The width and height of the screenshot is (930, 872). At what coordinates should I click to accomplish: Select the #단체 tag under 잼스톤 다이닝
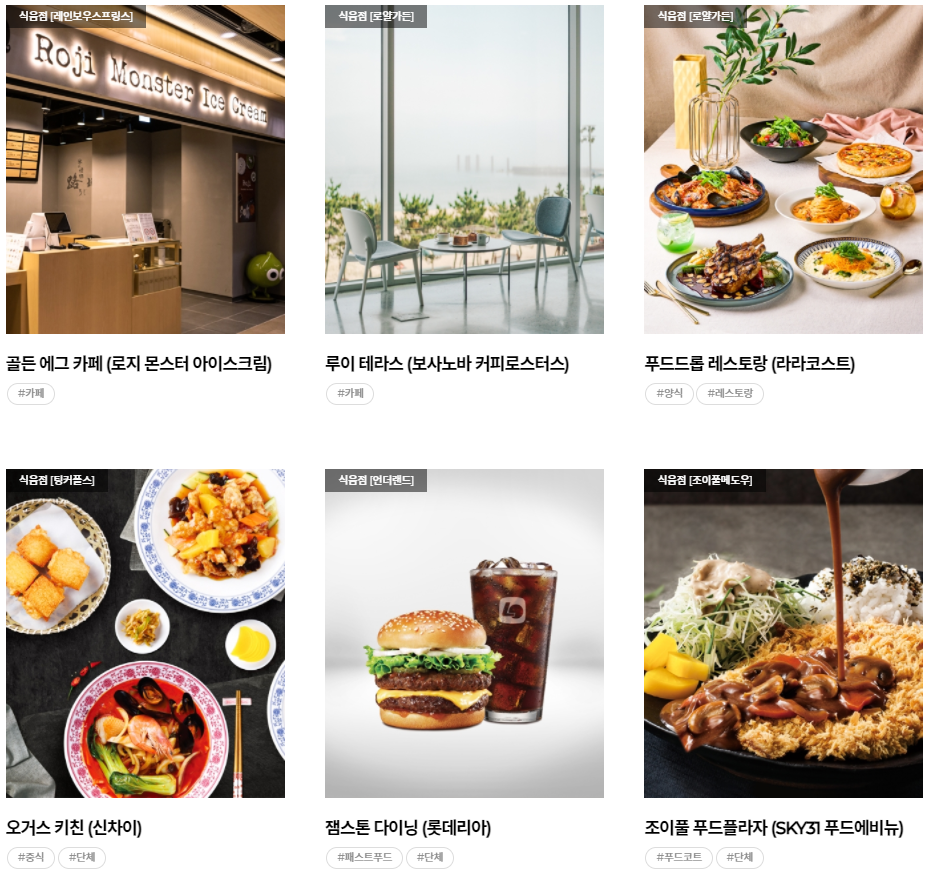tap(430, 858)
